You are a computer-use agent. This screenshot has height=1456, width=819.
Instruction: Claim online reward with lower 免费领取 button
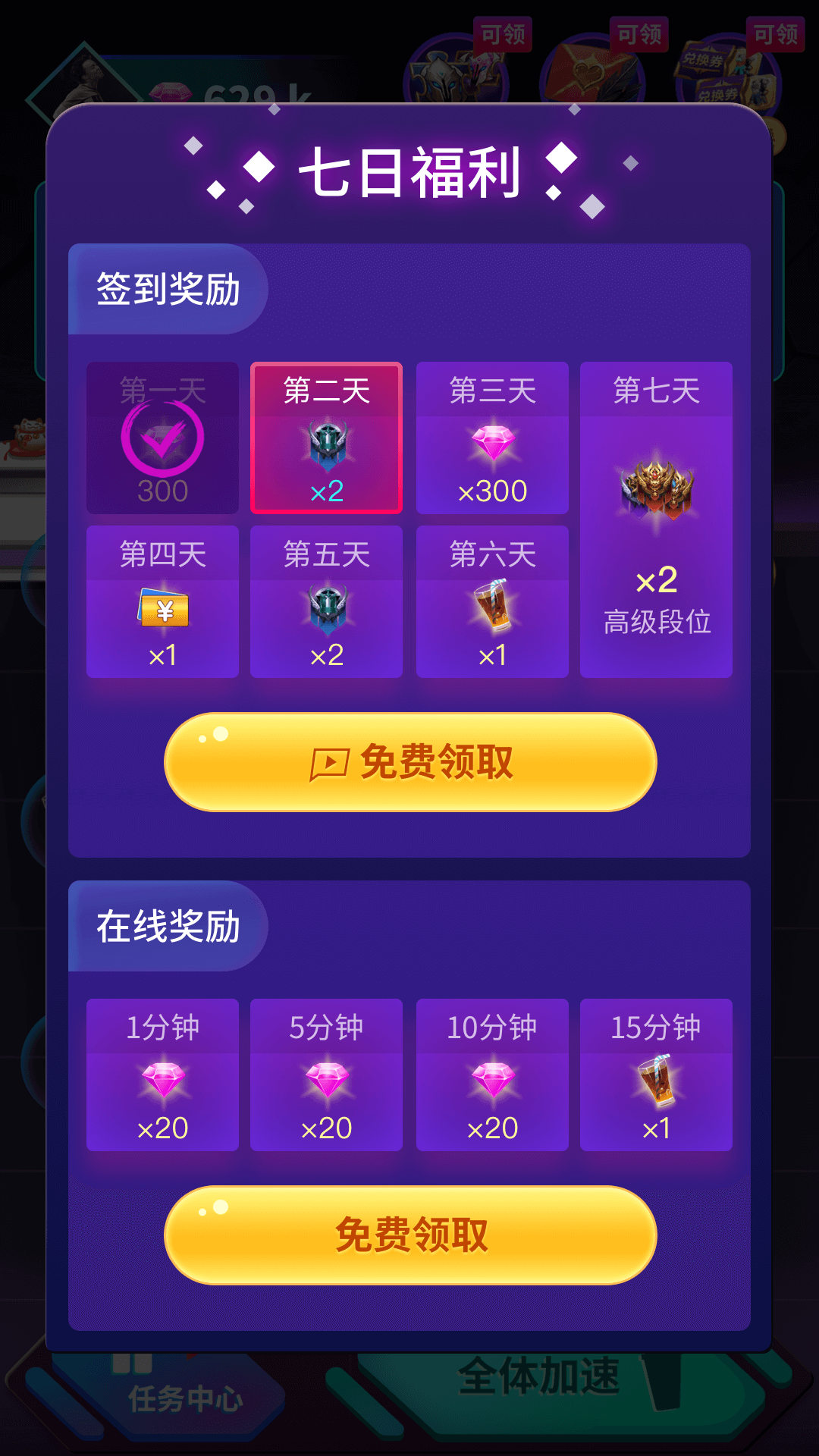(410, 1235)
